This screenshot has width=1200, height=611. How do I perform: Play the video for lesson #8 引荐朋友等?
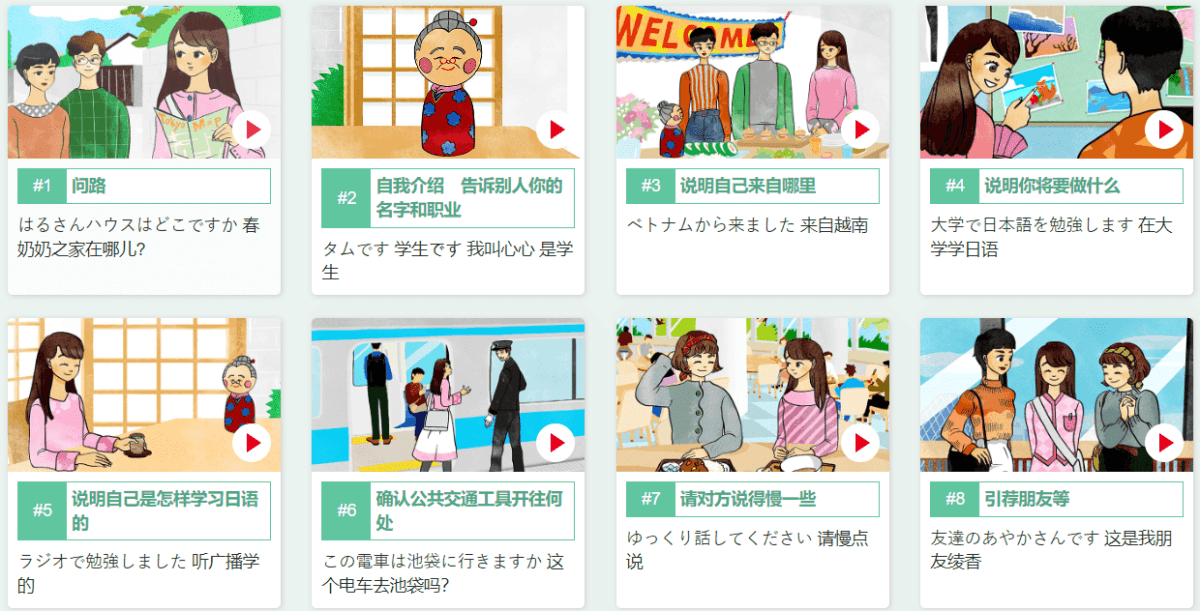[x=1164, y=442]
